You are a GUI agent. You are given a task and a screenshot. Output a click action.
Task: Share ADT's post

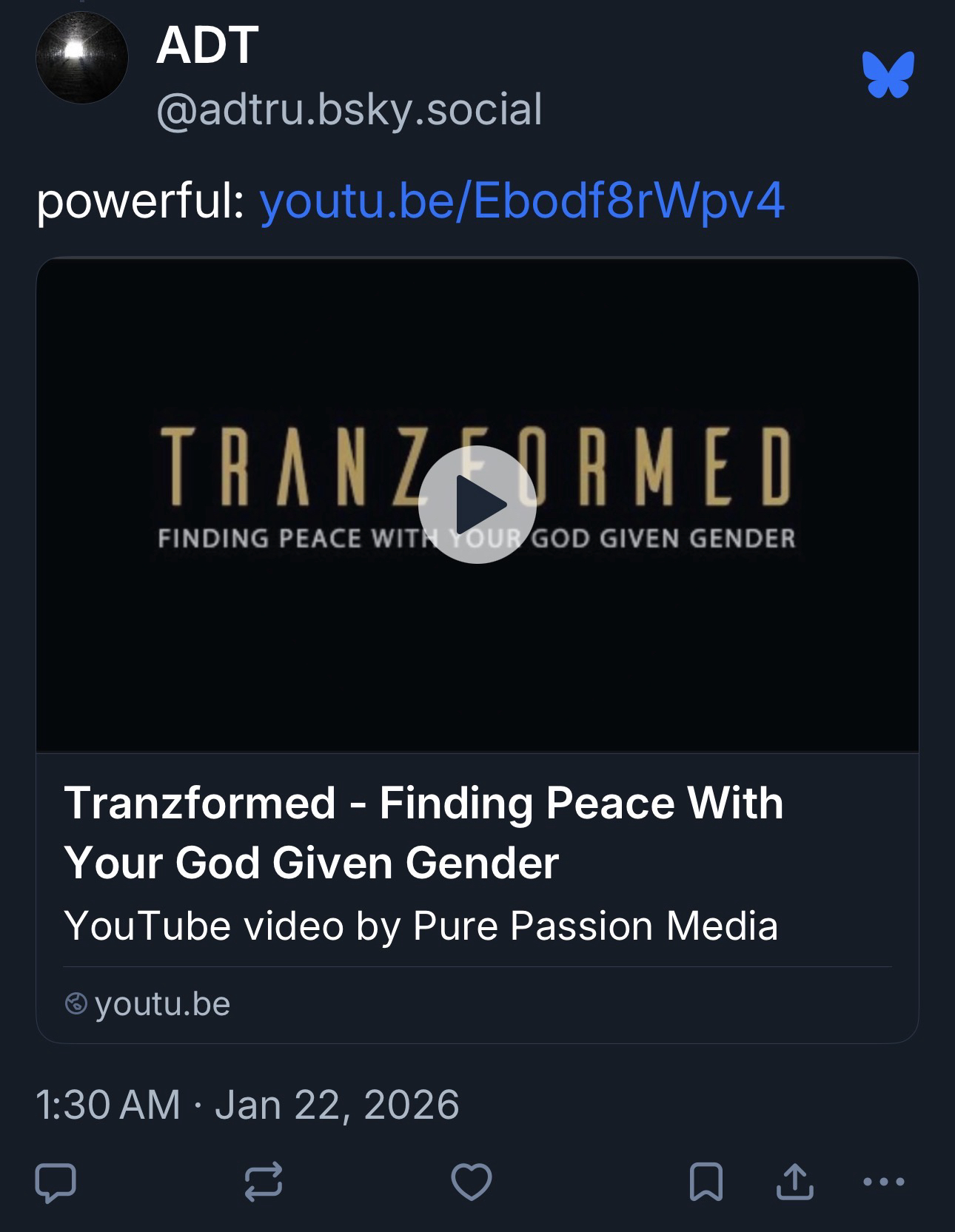794,1182
